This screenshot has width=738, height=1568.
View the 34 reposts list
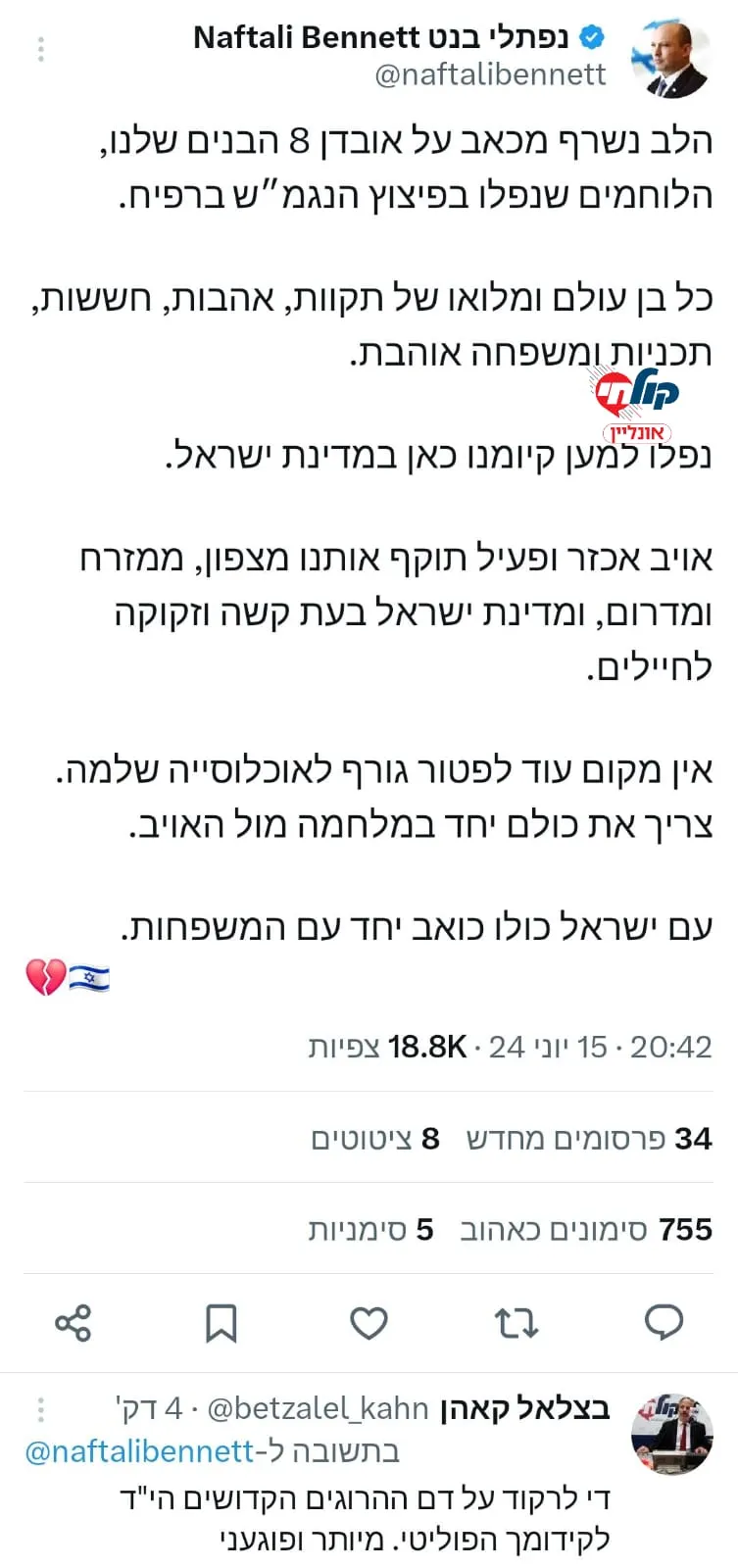click(x=588, y=1138)
